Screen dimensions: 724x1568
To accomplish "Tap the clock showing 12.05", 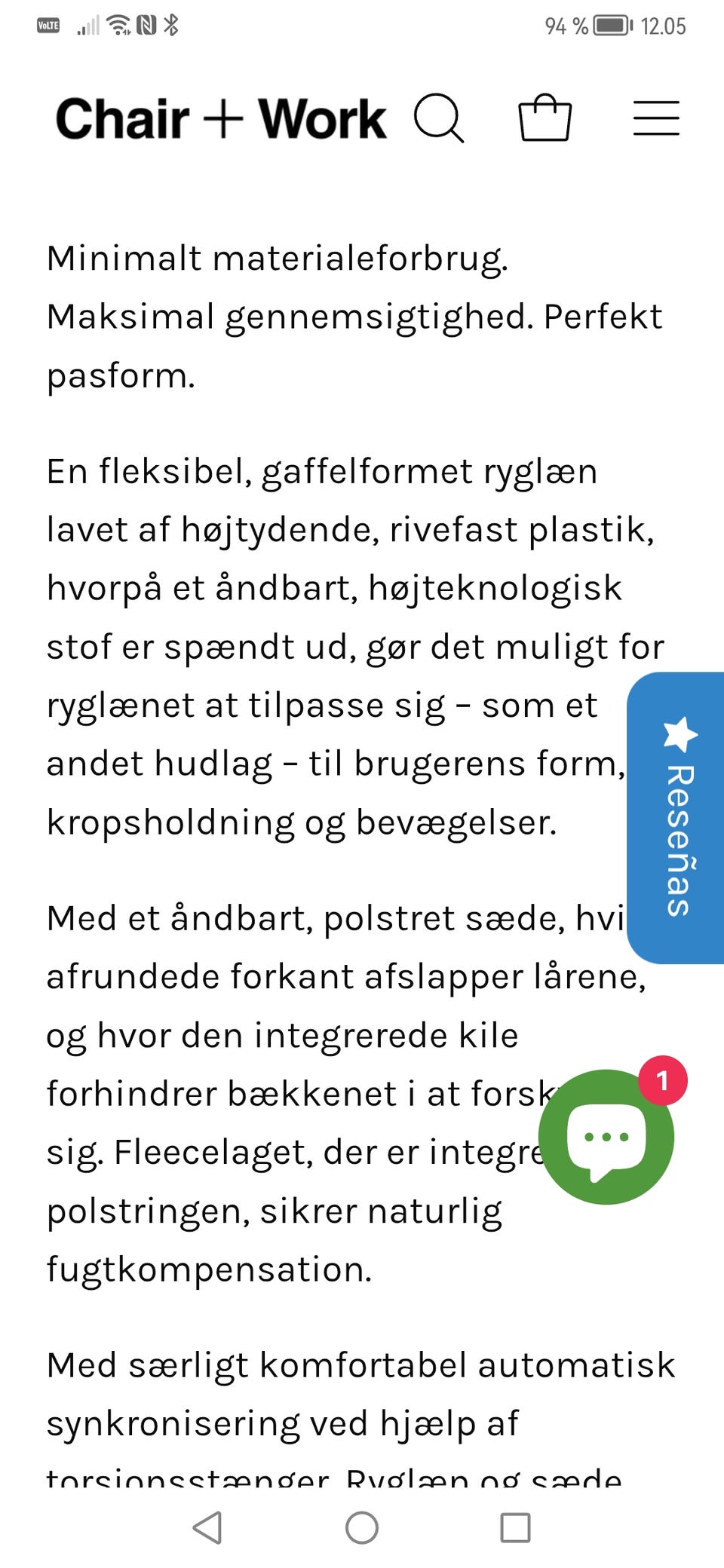I will pos(662,25).
